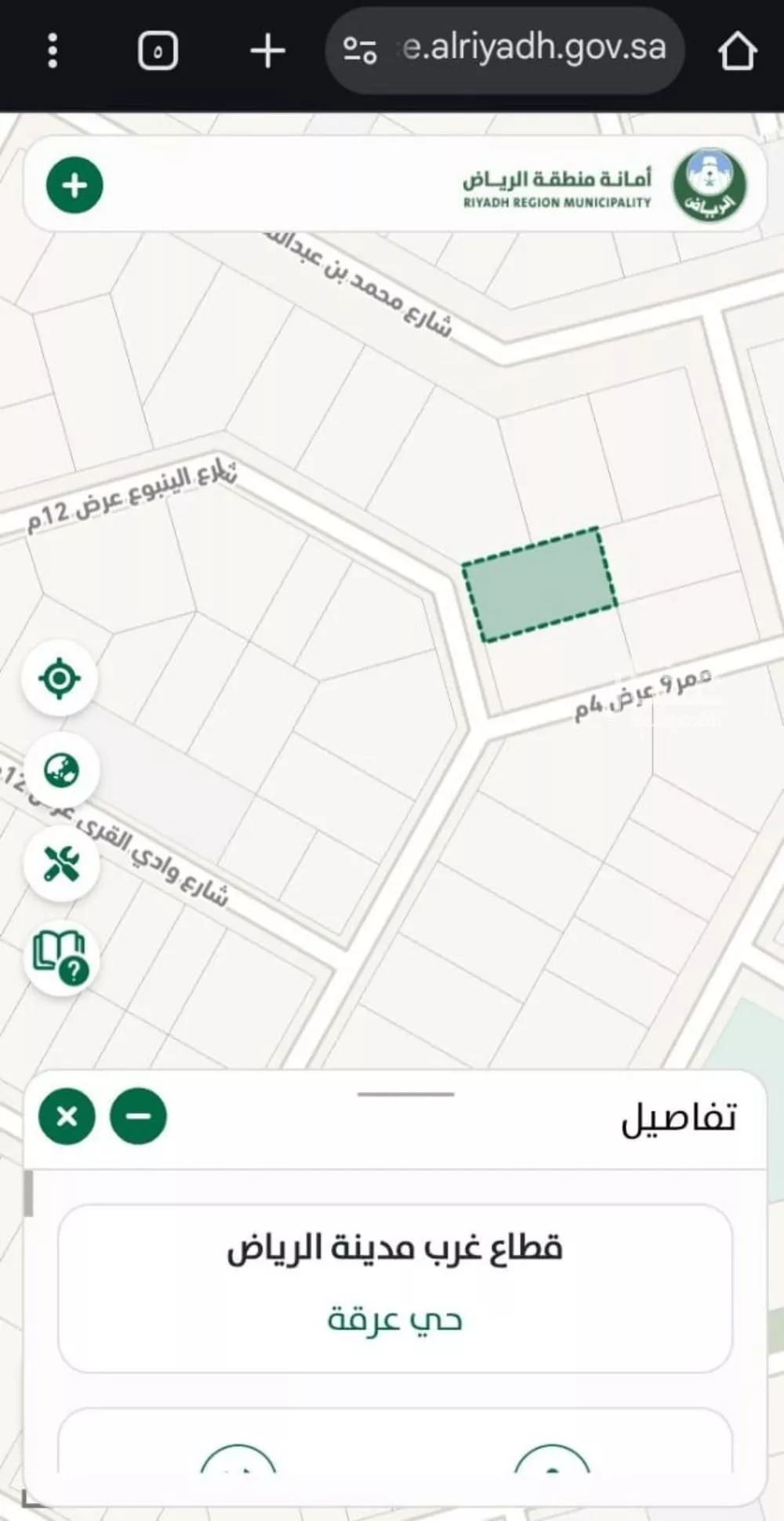Tap the browser home icon
Screen dimensions: 784x1521
coord(735,49)
